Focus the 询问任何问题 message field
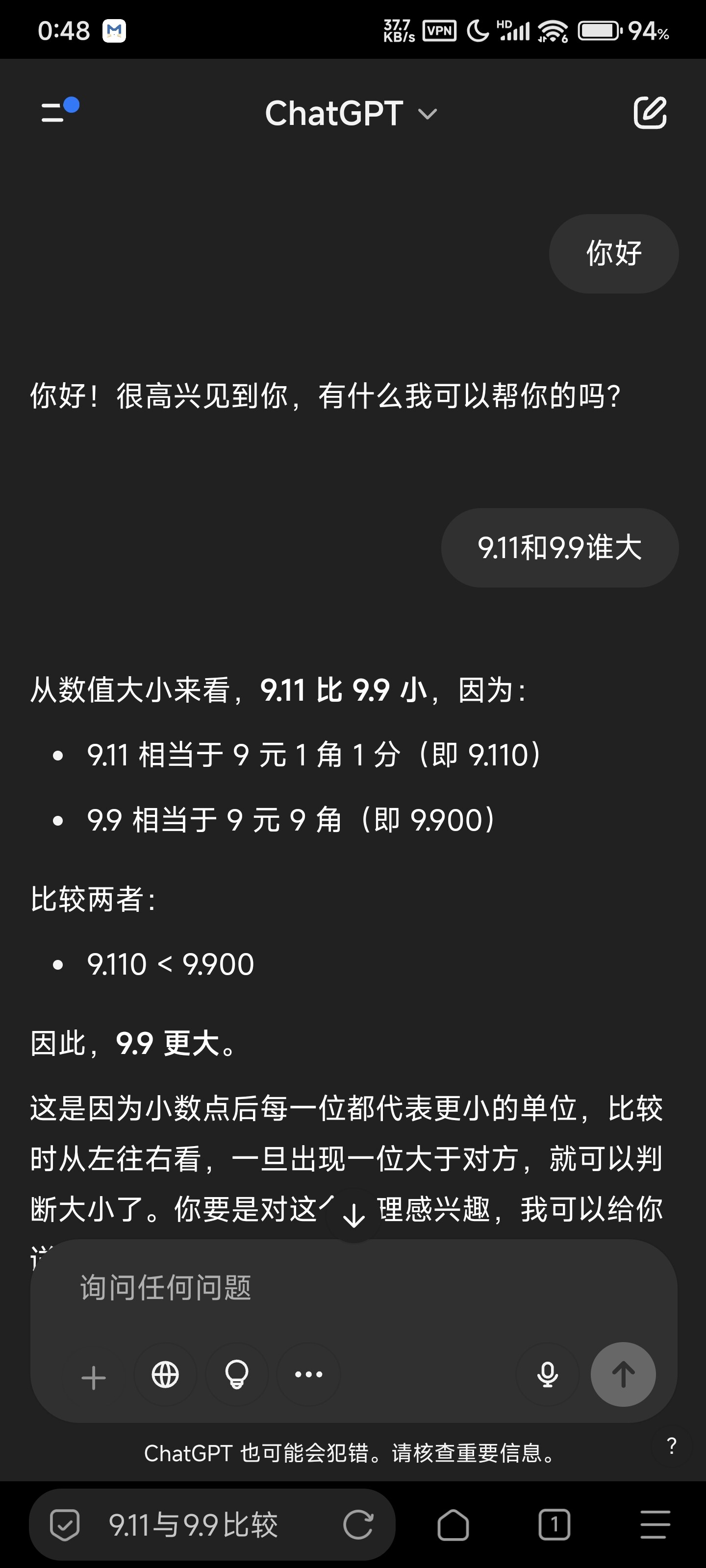This screenshot has height=1568, width=706. coord(353,1288)
